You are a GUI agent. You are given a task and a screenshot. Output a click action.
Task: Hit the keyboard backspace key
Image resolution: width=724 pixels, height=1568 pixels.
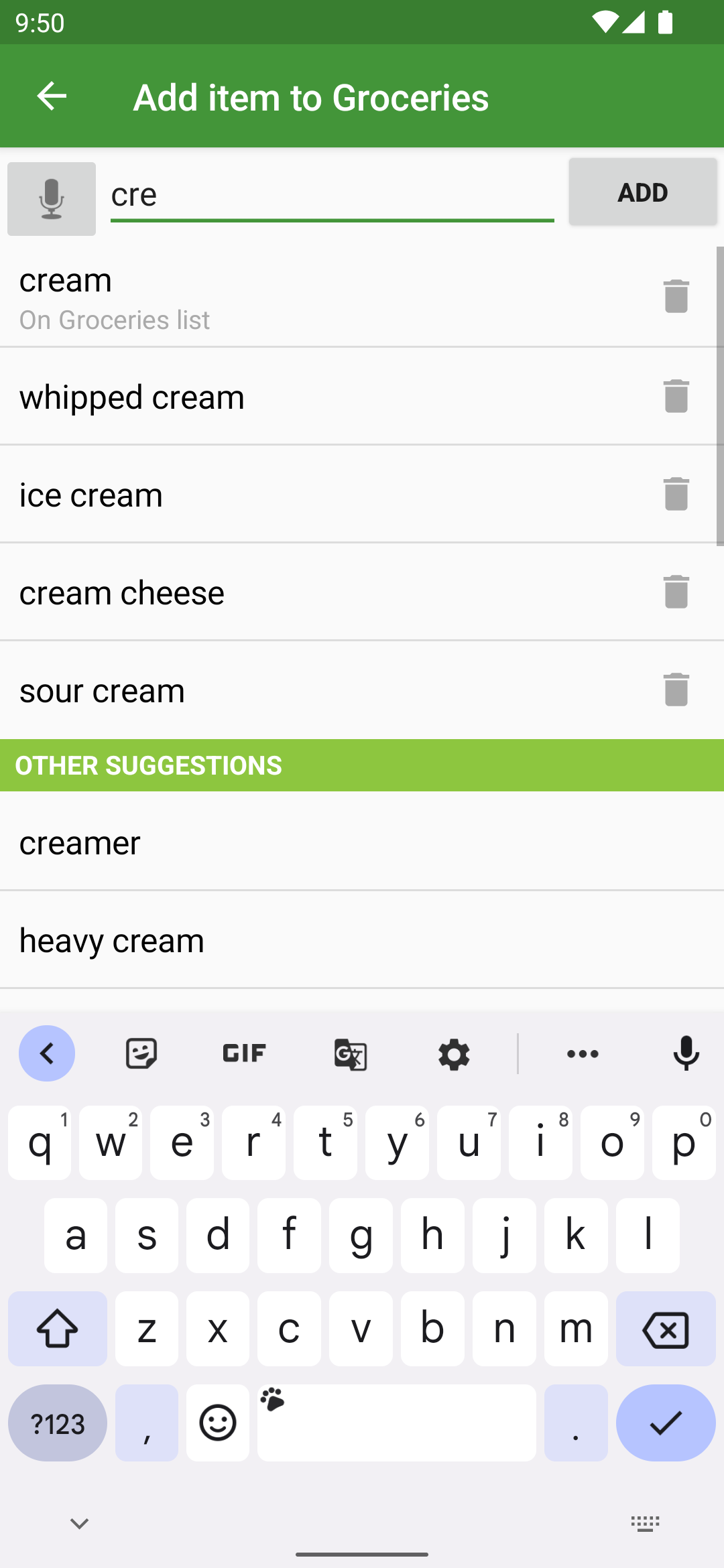click(665, 1329)
